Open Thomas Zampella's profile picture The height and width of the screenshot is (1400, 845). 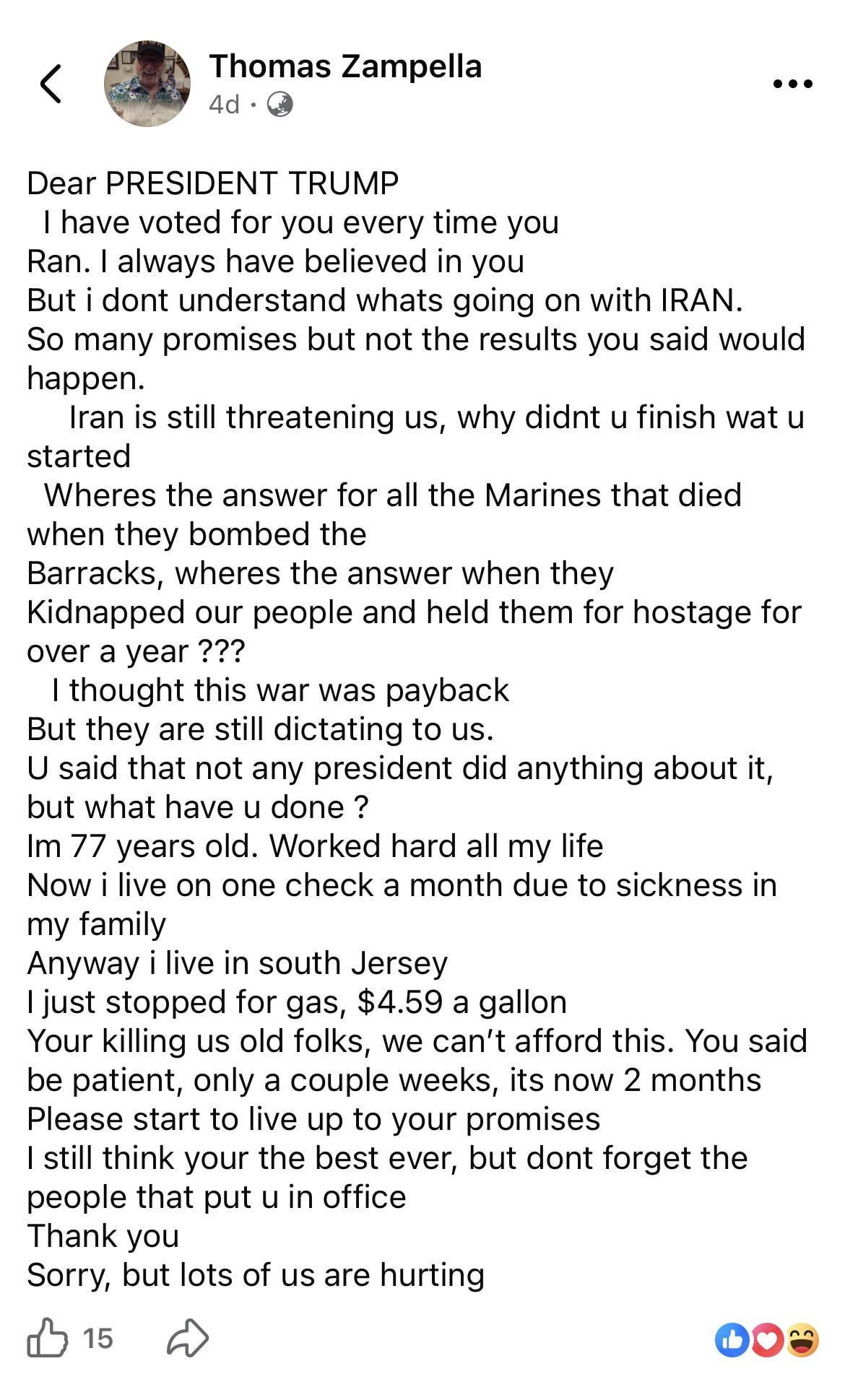pos(147,84)
